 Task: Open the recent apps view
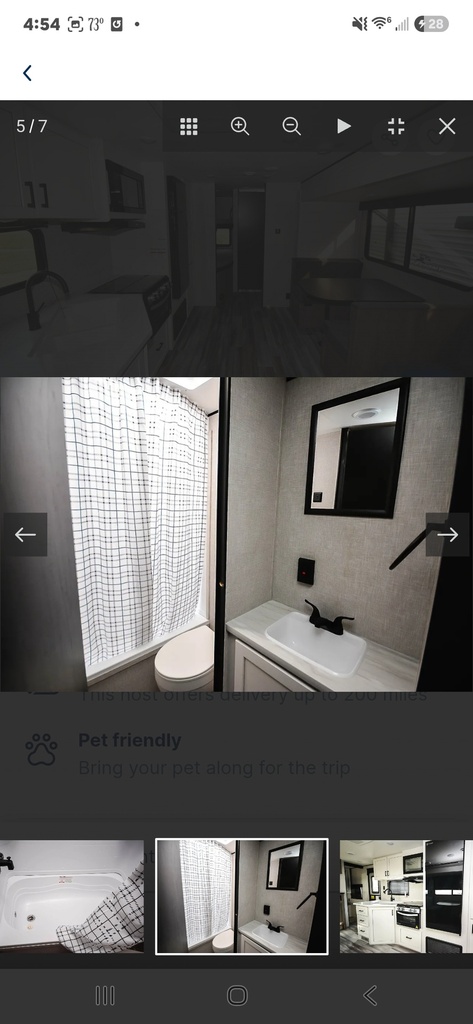[105, 995]
